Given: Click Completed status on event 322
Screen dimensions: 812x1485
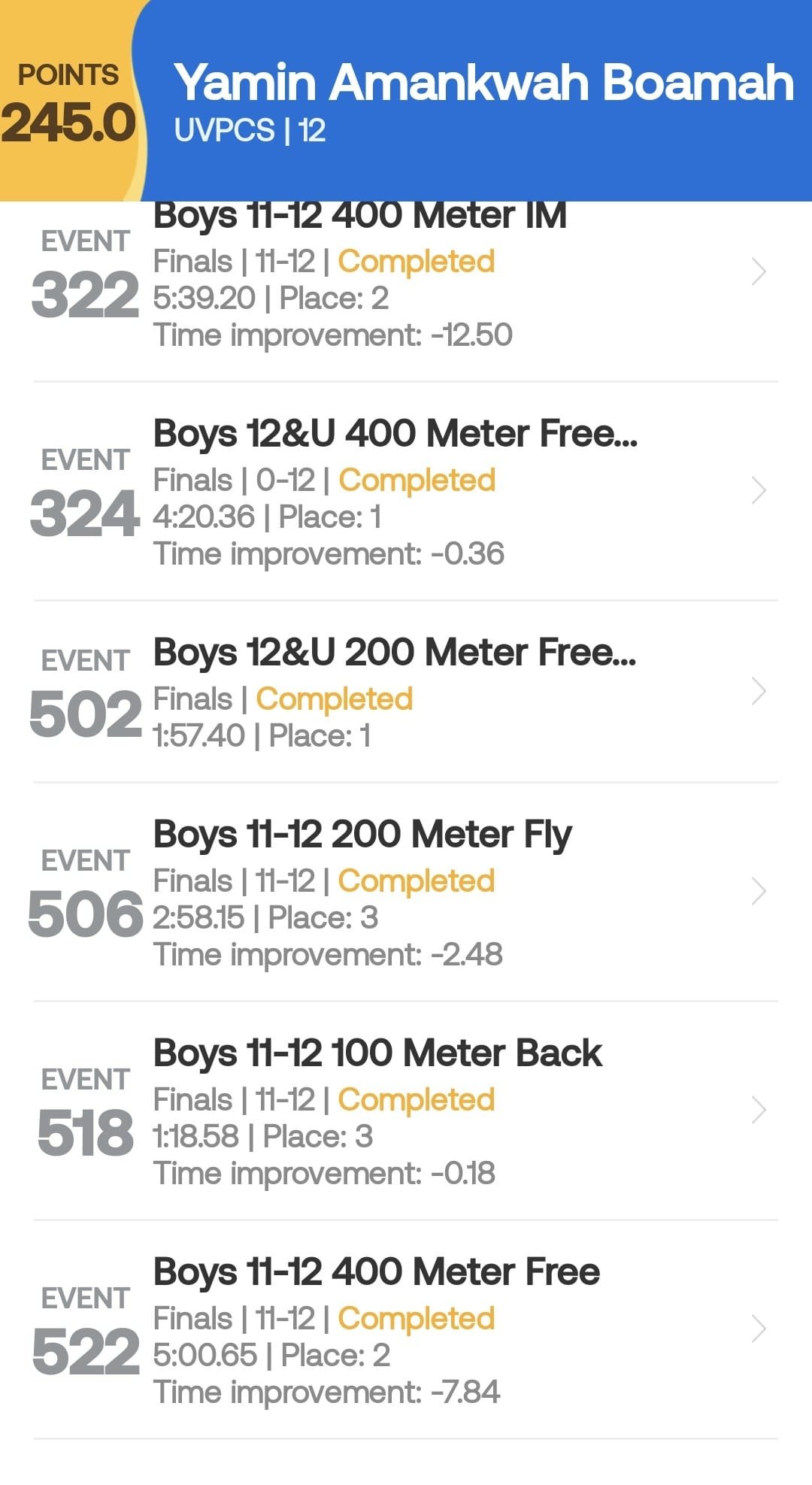Looking at the screenshot, I should click(x=416, y=261).
